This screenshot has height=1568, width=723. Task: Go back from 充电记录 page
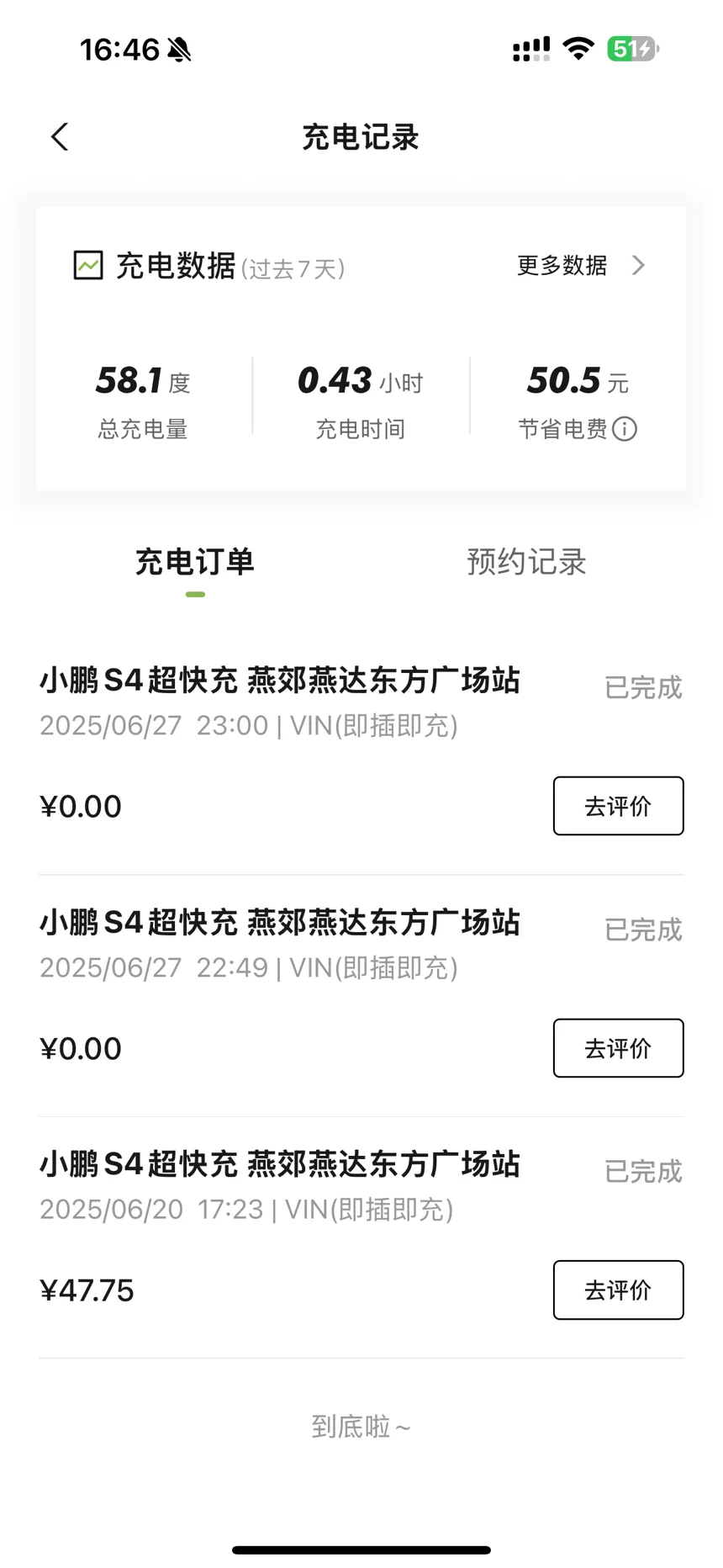pos(59,136)
